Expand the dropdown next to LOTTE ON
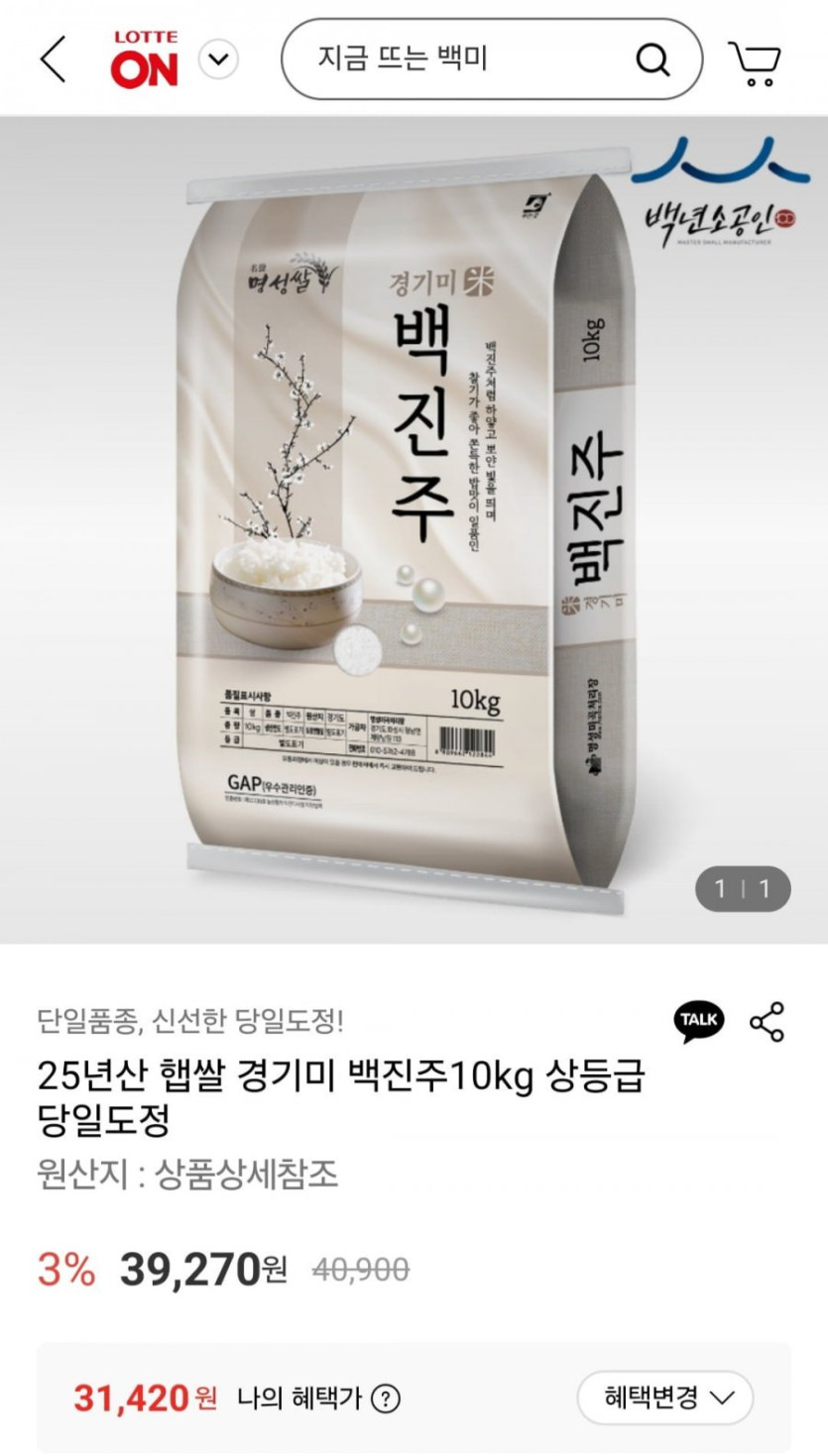Screen dimensions: 828x1456 (x=218, y=59)
